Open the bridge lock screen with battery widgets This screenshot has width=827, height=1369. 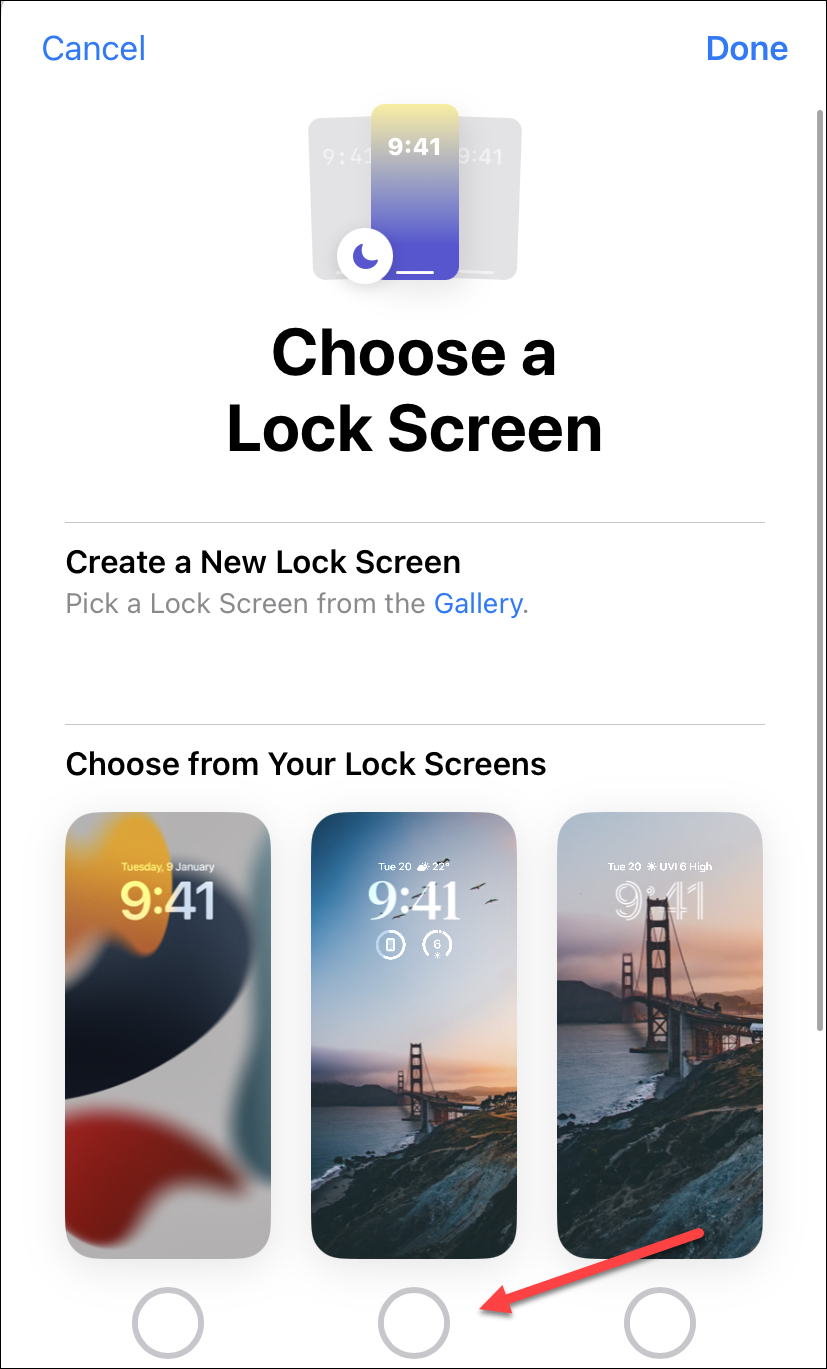[414, 1035]
